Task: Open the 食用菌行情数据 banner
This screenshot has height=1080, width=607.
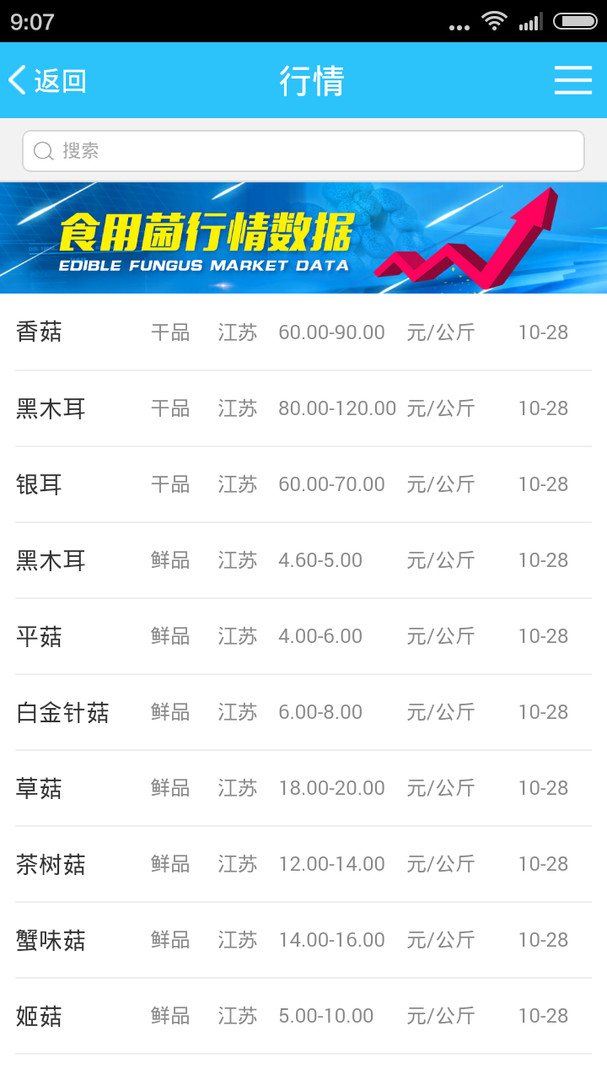Action: click(x=303, y=238)
